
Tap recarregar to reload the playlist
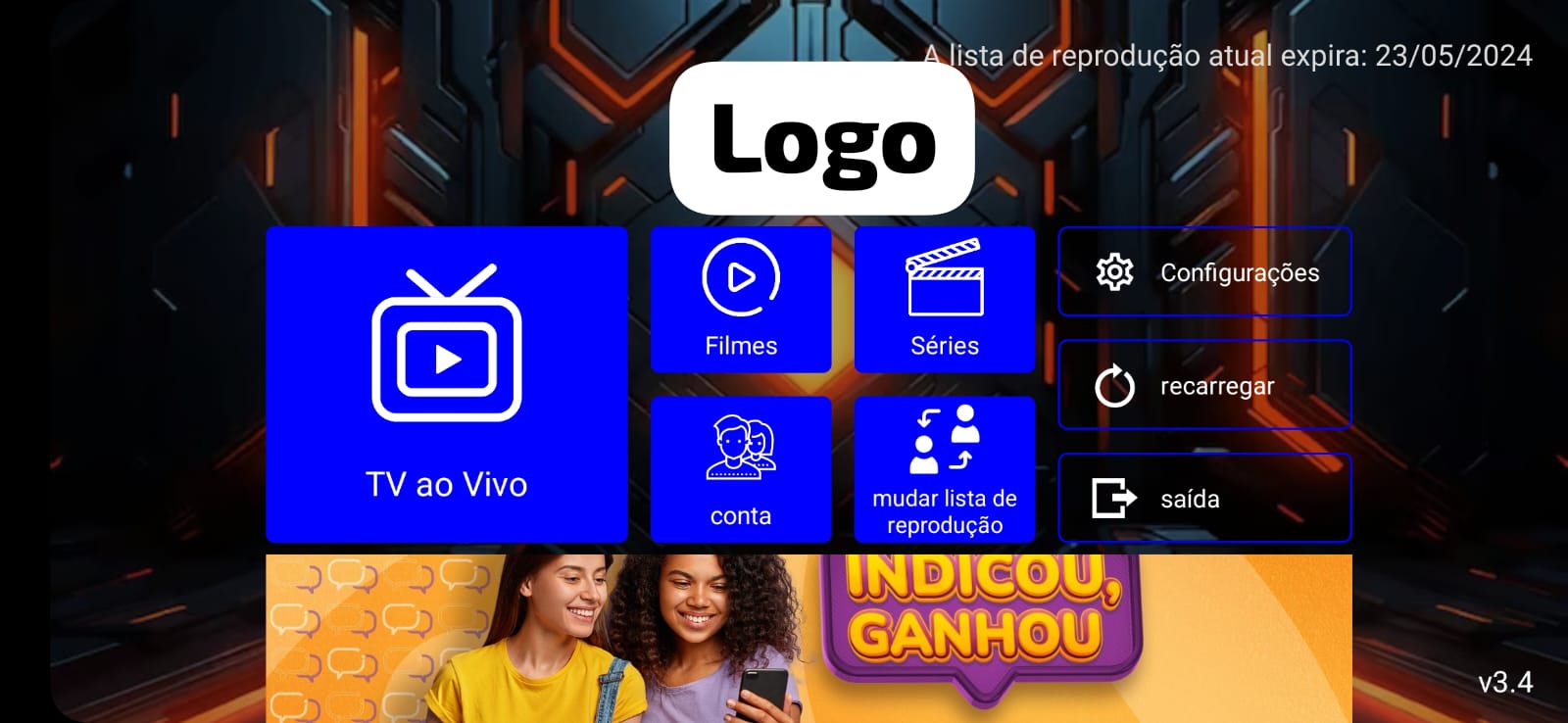coord(1204,385)
